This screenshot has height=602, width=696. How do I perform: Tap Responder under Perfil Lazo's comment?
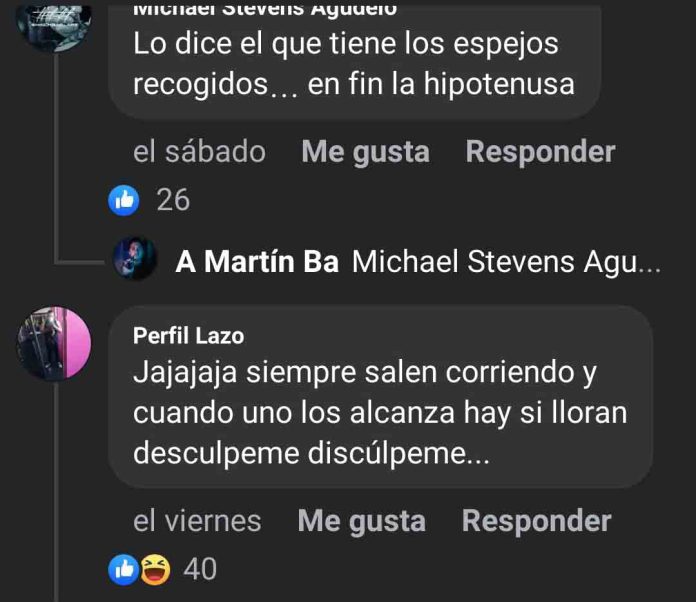(x=536, y=521)
